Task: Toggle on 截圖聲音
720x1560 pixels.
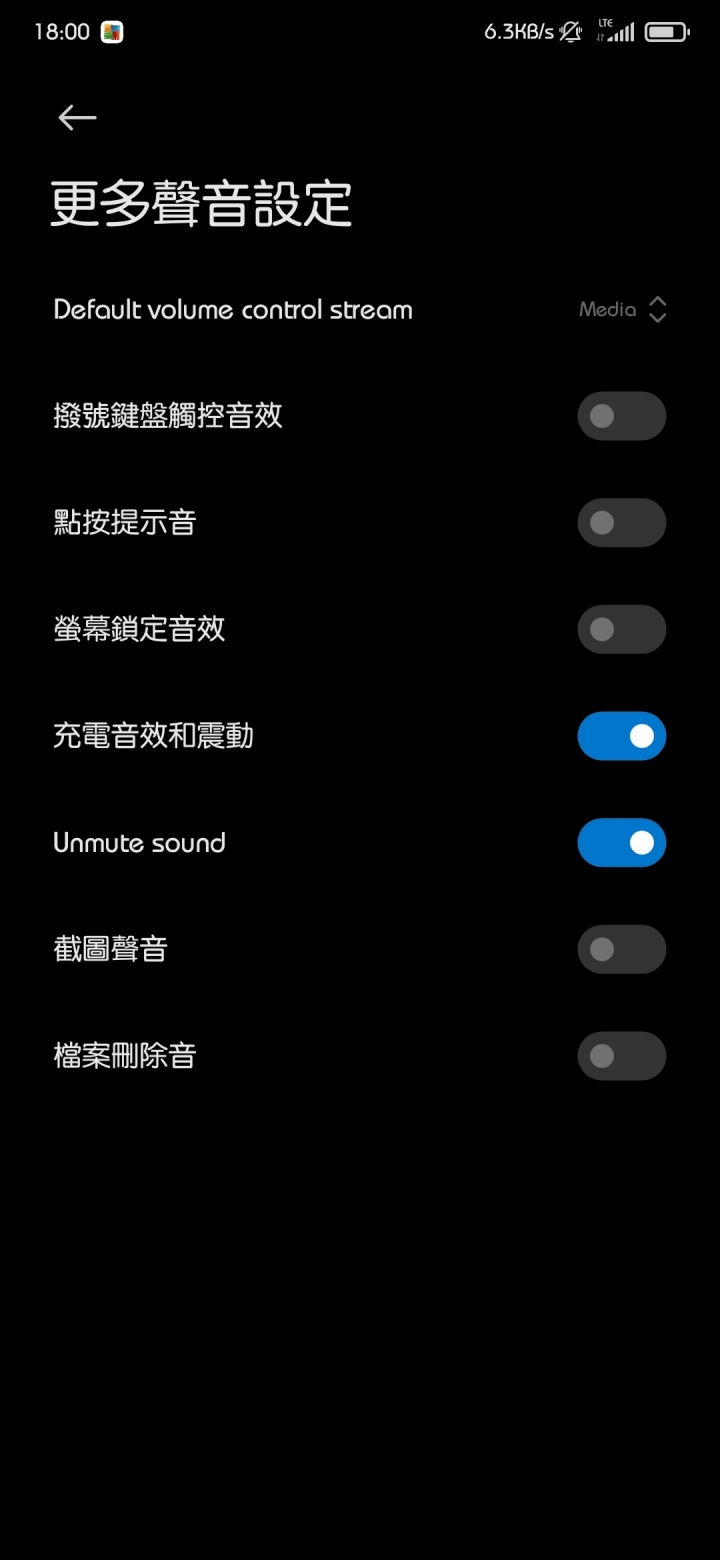Action: point(621,949)
